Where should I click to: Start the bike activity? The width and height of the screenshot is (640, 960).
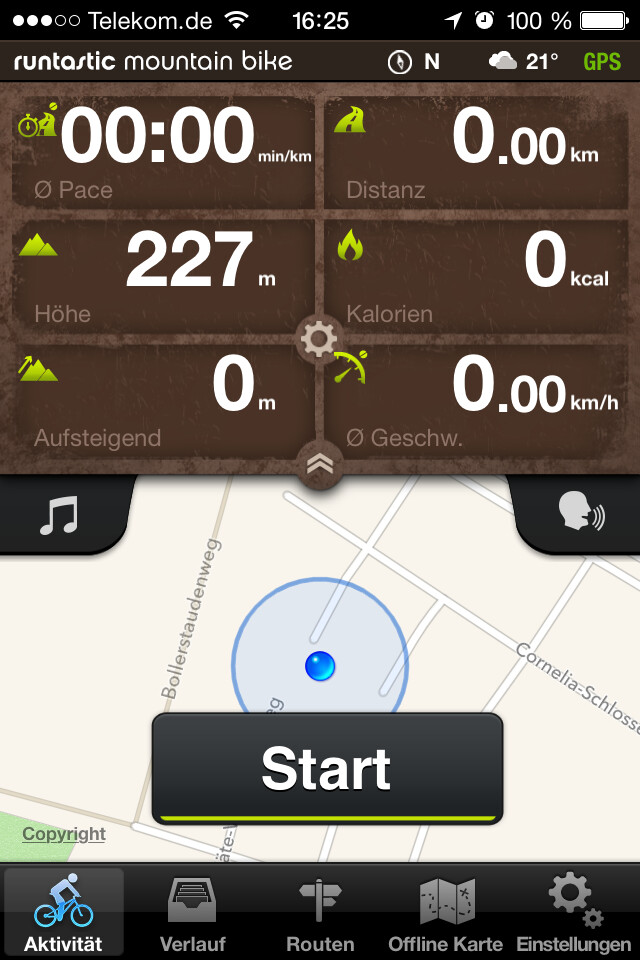click(327, 768)
